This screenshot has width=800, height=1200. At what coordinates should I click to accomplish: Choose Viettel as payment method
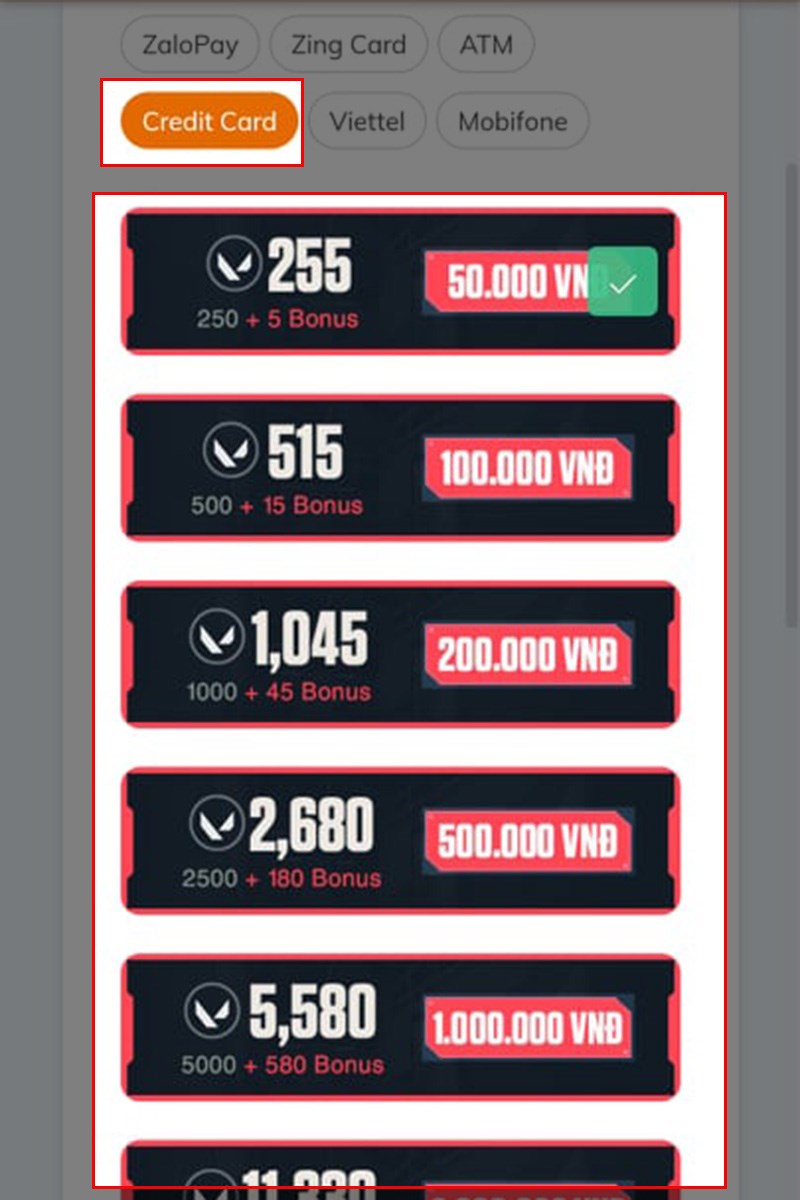click(367, 122)
